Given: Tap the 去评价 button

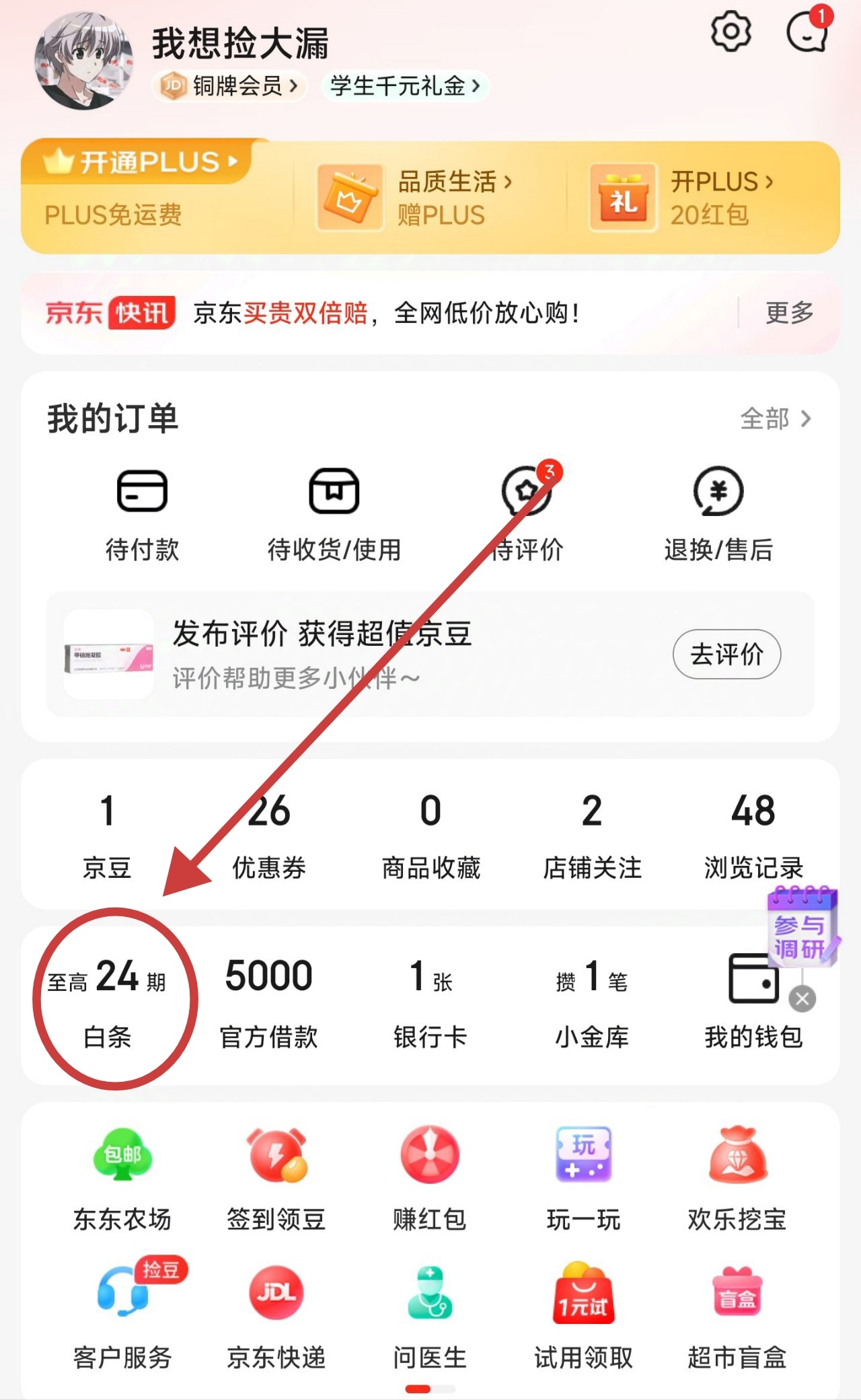Looking at the screenshot, I should (726, 654).
